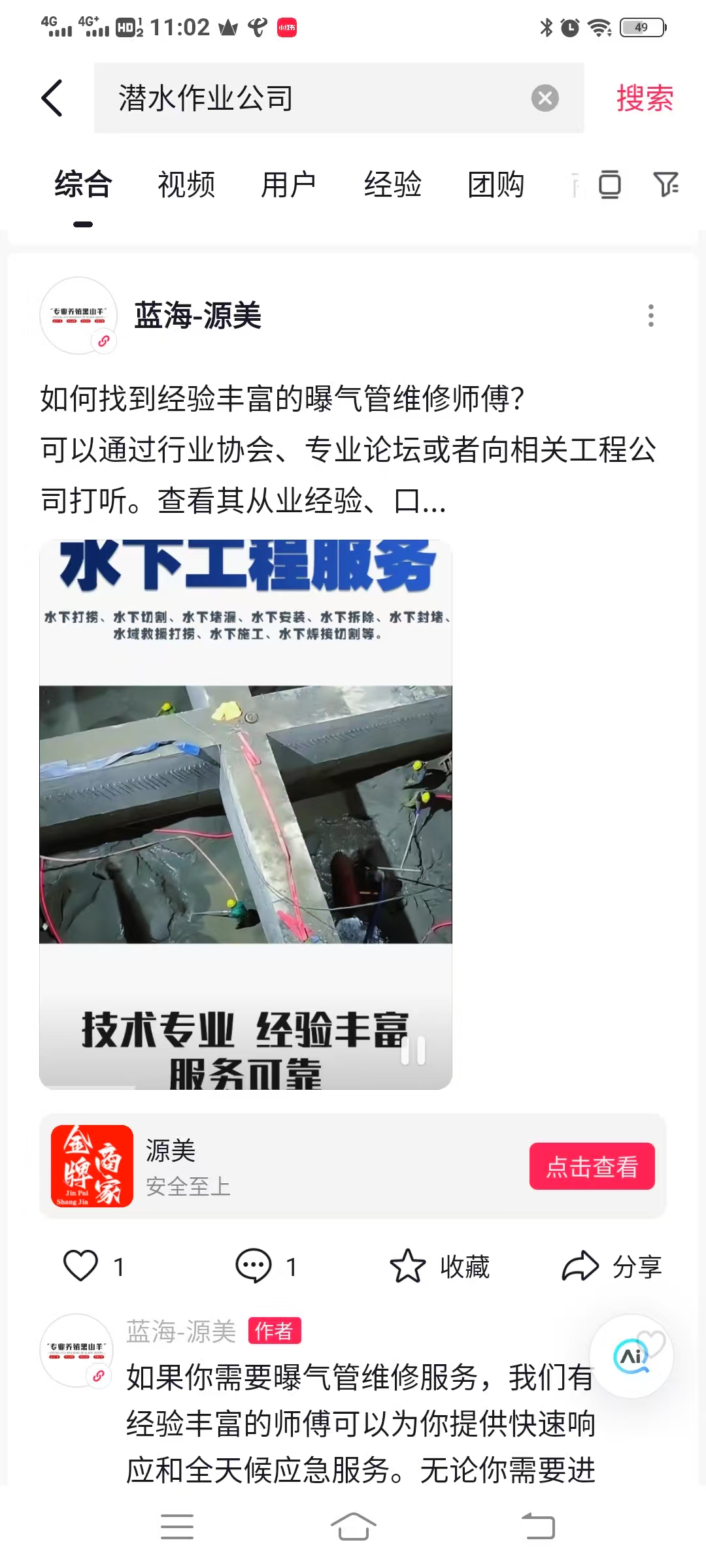This screenshot has width=706, height=1568.
Task: Select the 综合 tab
Action: pos(83,185)
